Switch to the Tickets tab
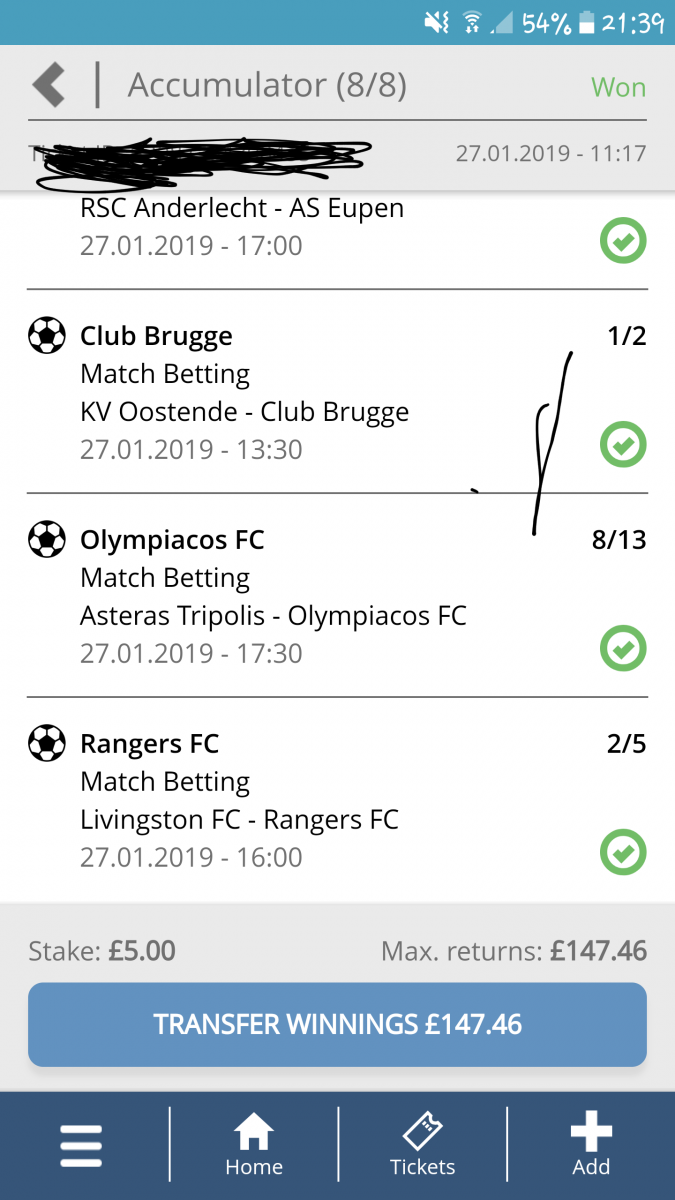675x1200 pixels. 422,1146
